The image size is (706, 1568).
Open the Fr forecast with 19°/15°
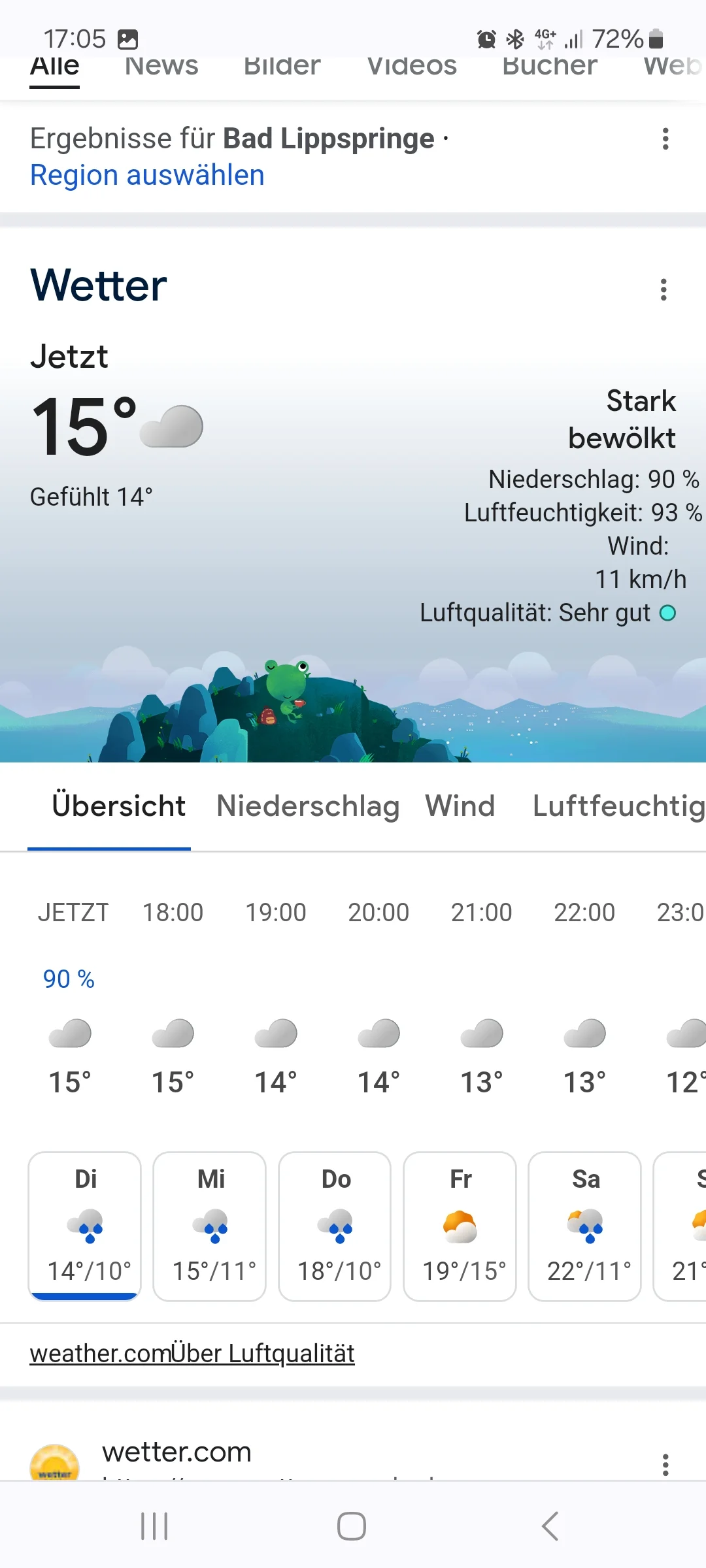460,1226
